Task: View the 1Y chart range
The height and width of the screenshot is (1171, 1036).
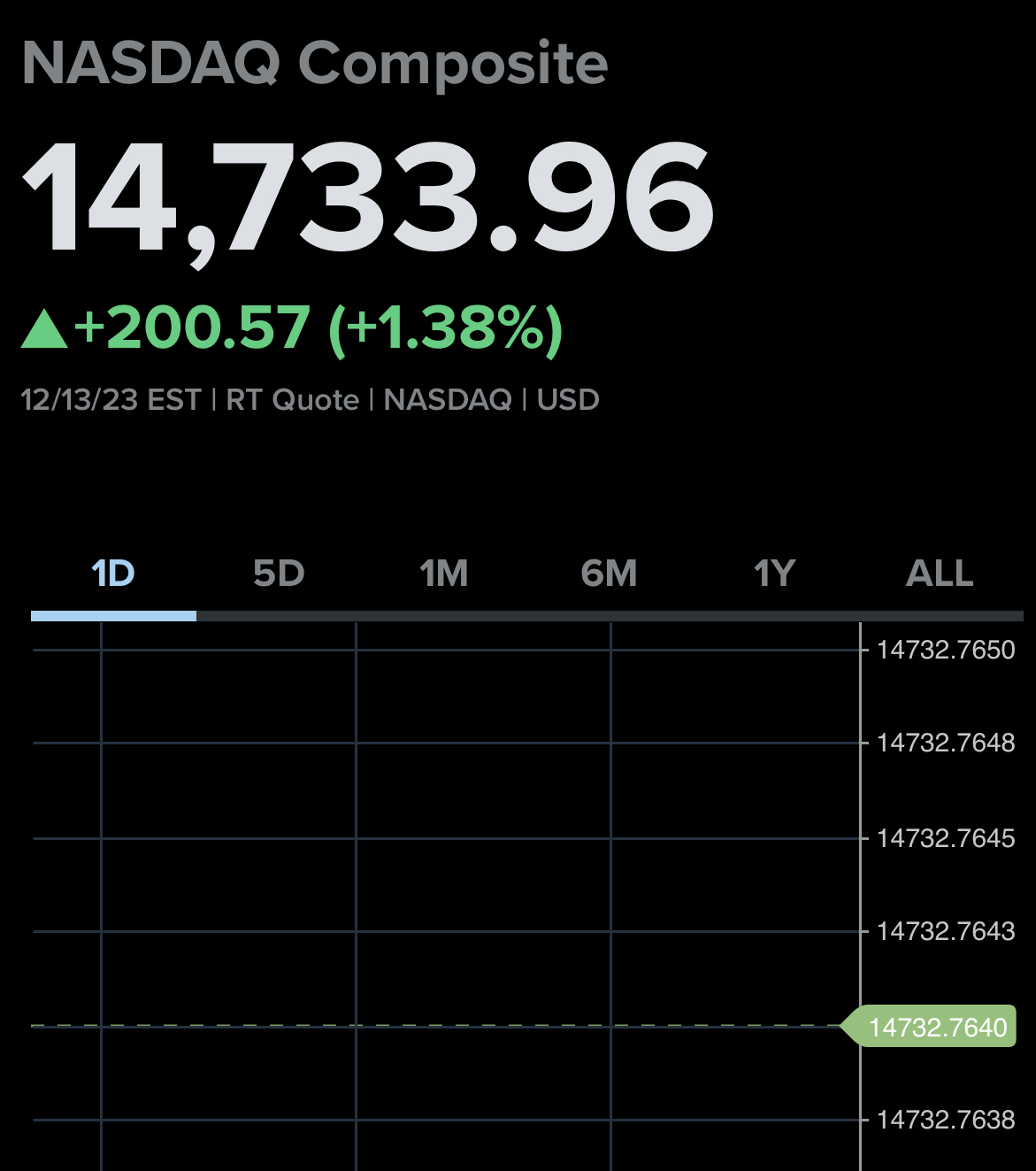Action: pos(775,574)
